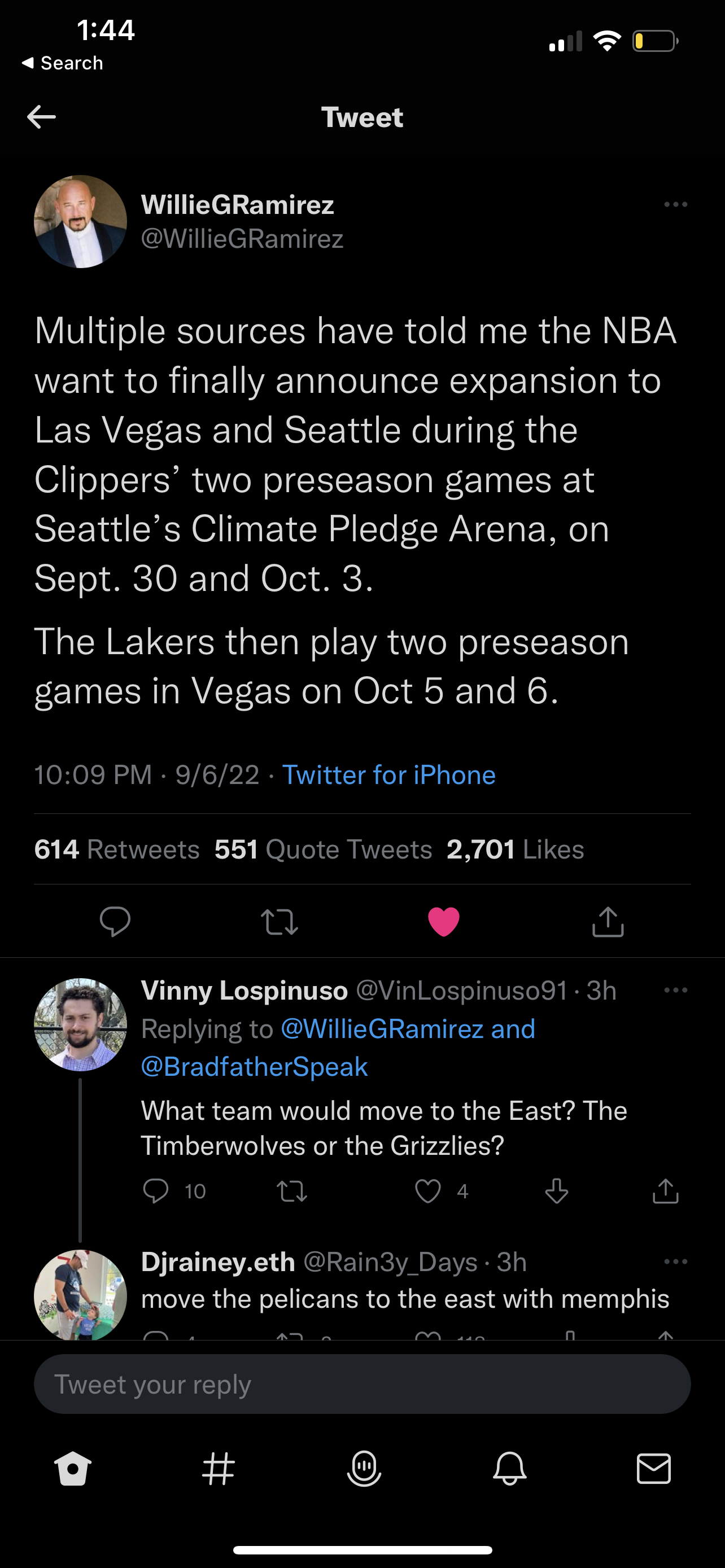
Task: Like Vinny Lospinuso's reply
Action: click(x=428, y=1191)
